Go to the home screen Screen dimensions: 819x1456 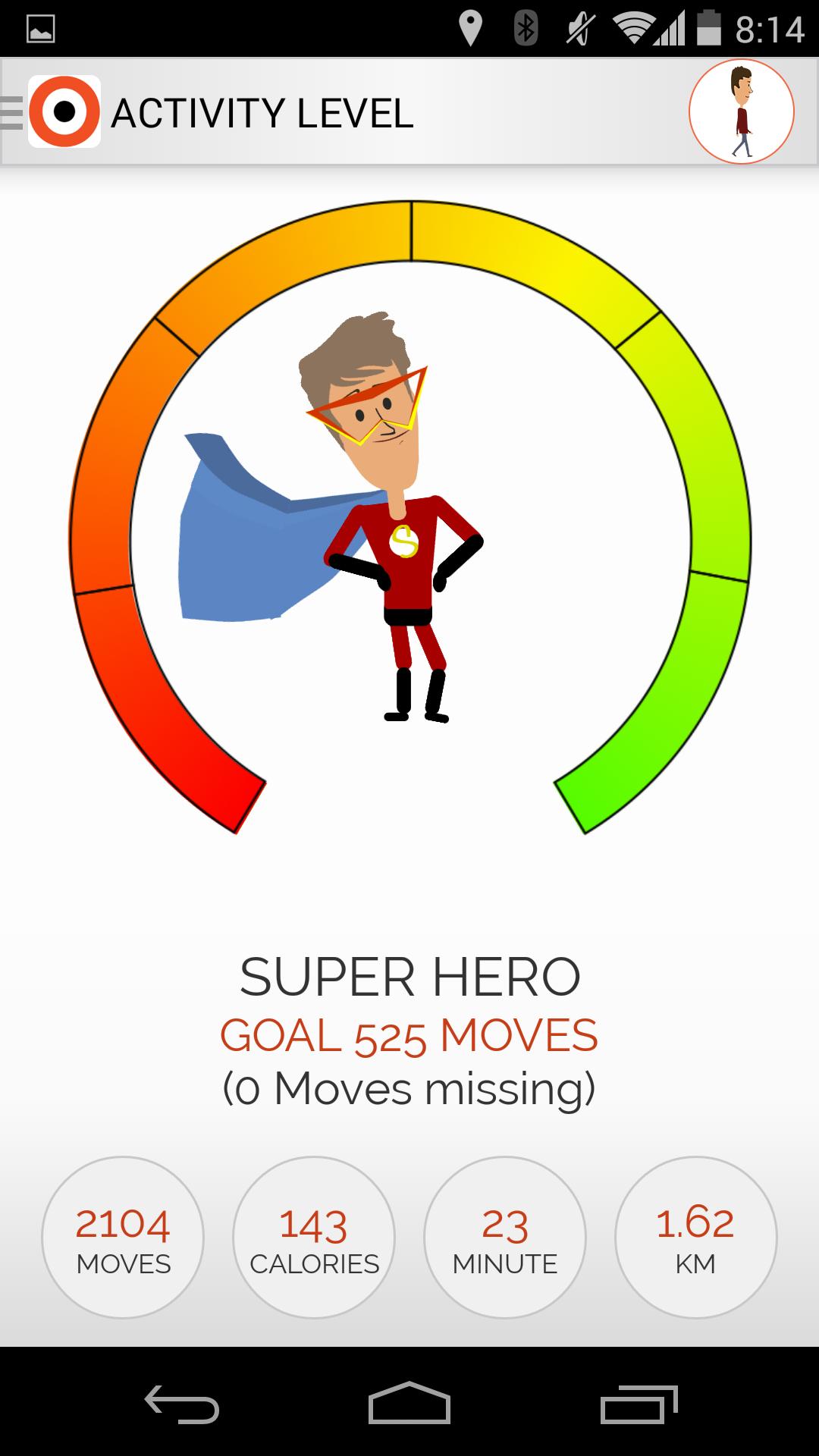coord(409,1404)
